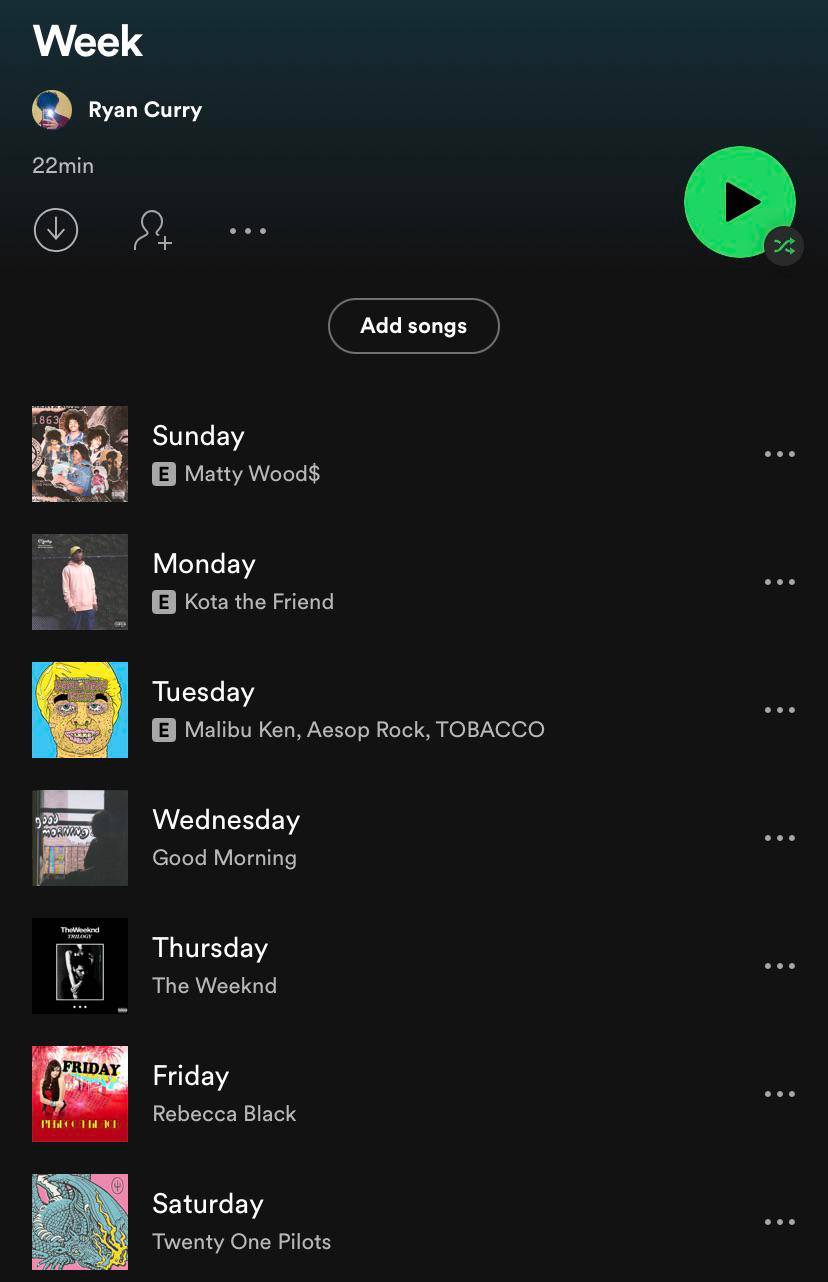Image resolution: width=828 pixels, height=1282 pixels.
Task: Open more options for Friday
Action: pyautogui.click(x=779, y=1094)
